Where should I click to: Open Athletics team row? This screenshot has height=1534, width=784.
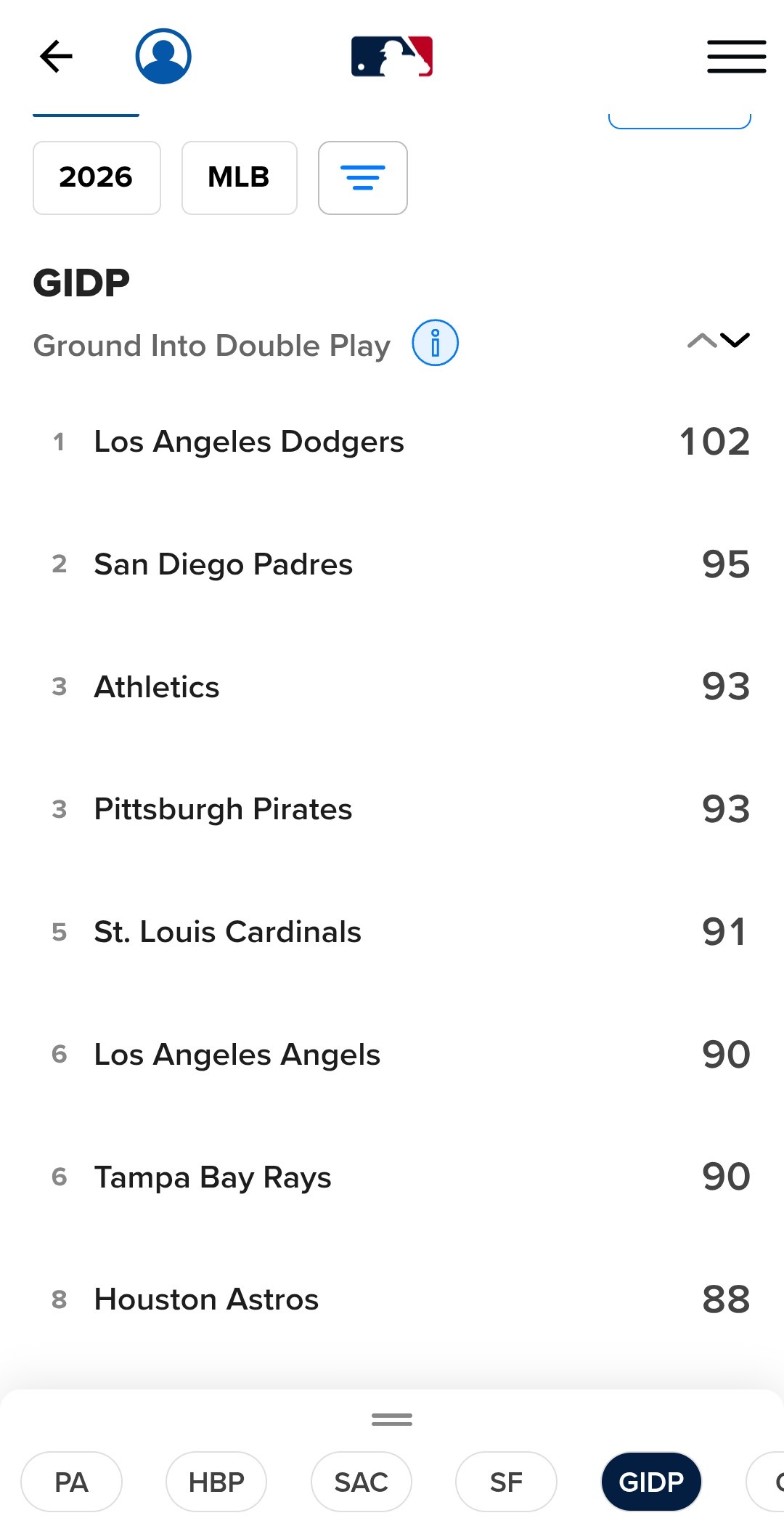392,686
